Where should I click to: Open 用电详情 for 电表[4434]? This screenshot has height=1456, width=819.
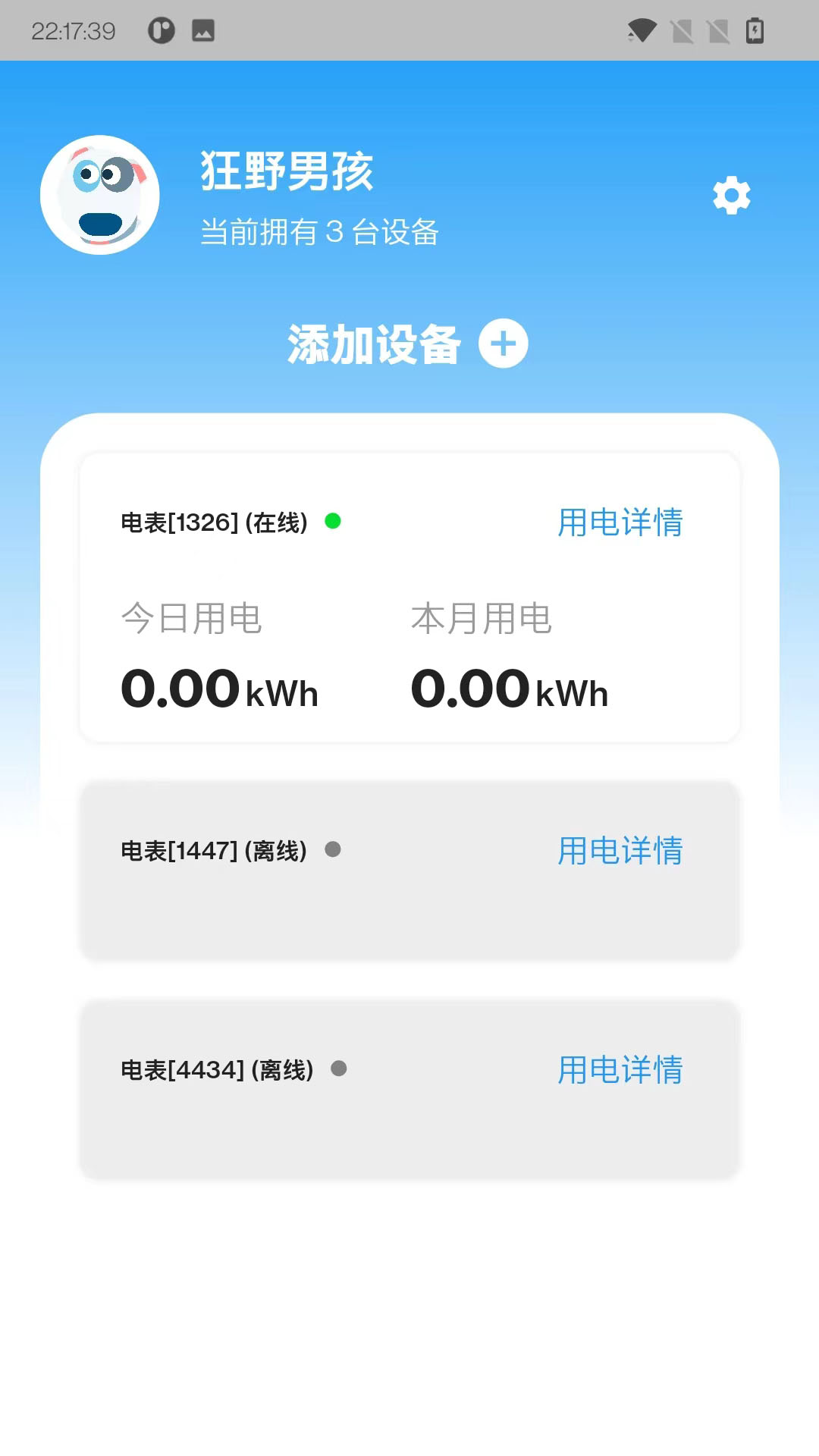620,1072
